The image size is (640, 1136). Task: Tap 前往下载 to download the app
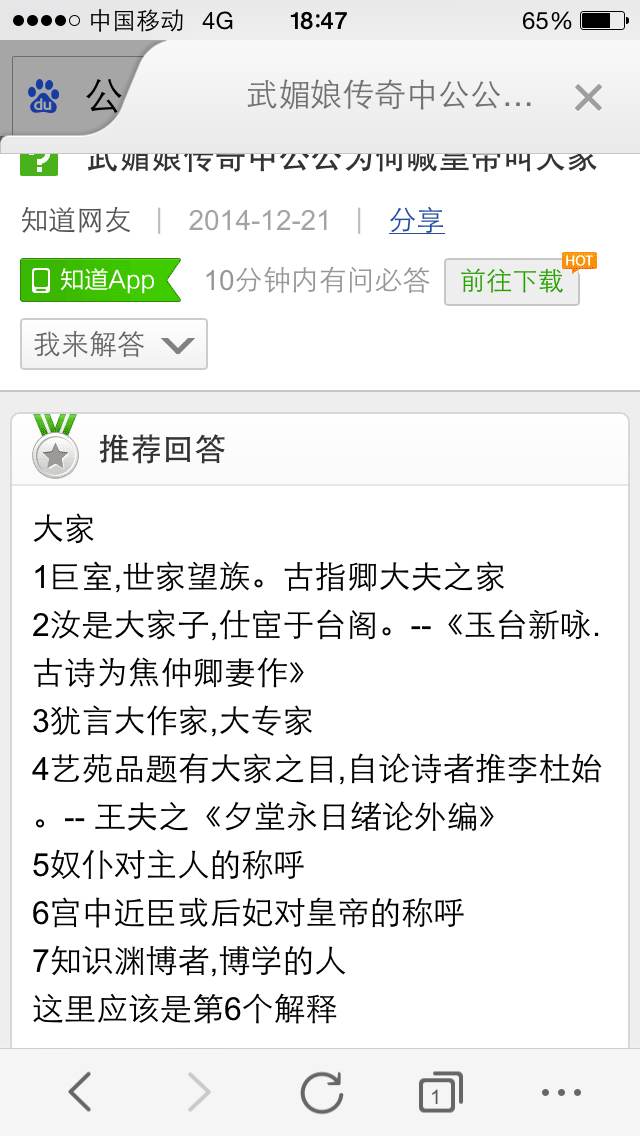tap(512, 281)
